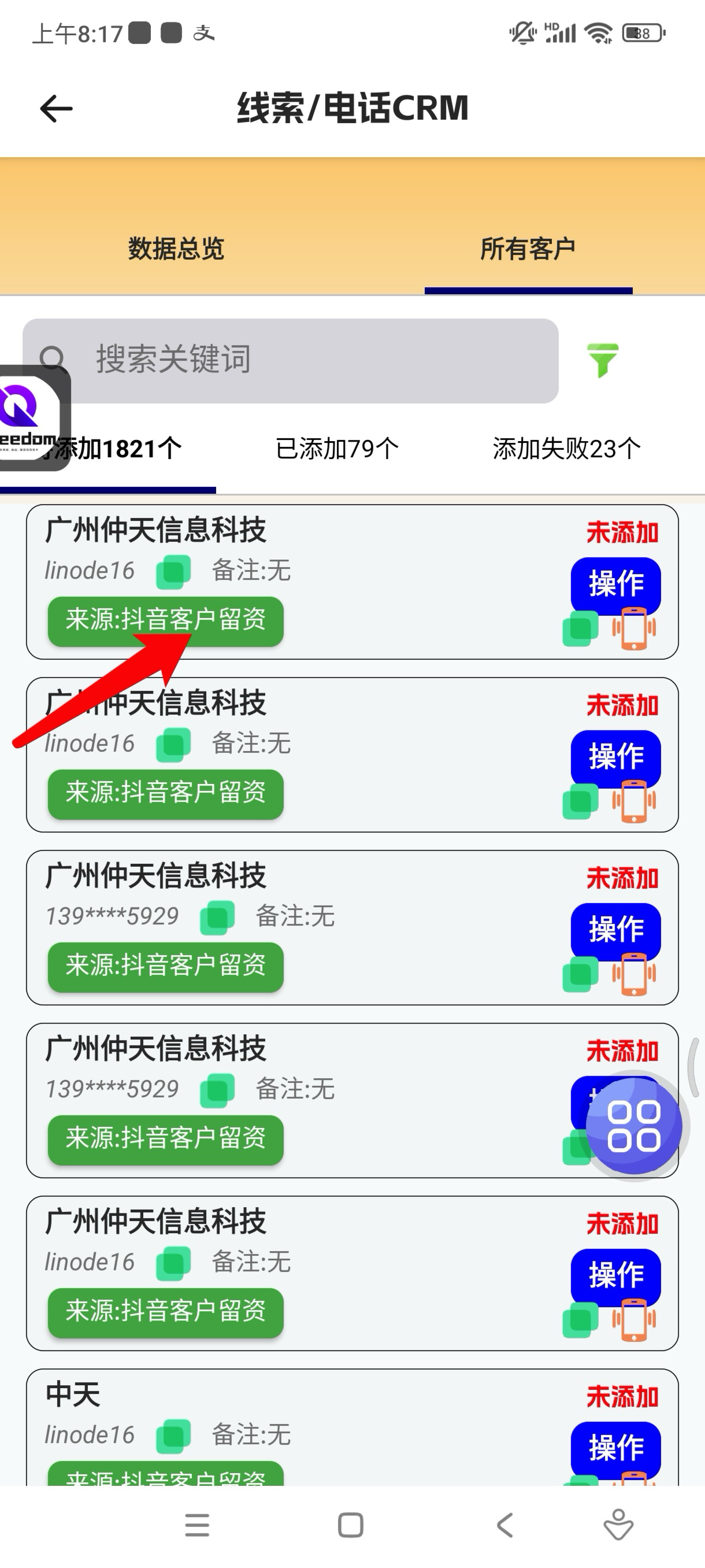The width and height of the screenshot is (705, 1568).
Task: Select the 所有客户 tab
Action: (528, 249)
